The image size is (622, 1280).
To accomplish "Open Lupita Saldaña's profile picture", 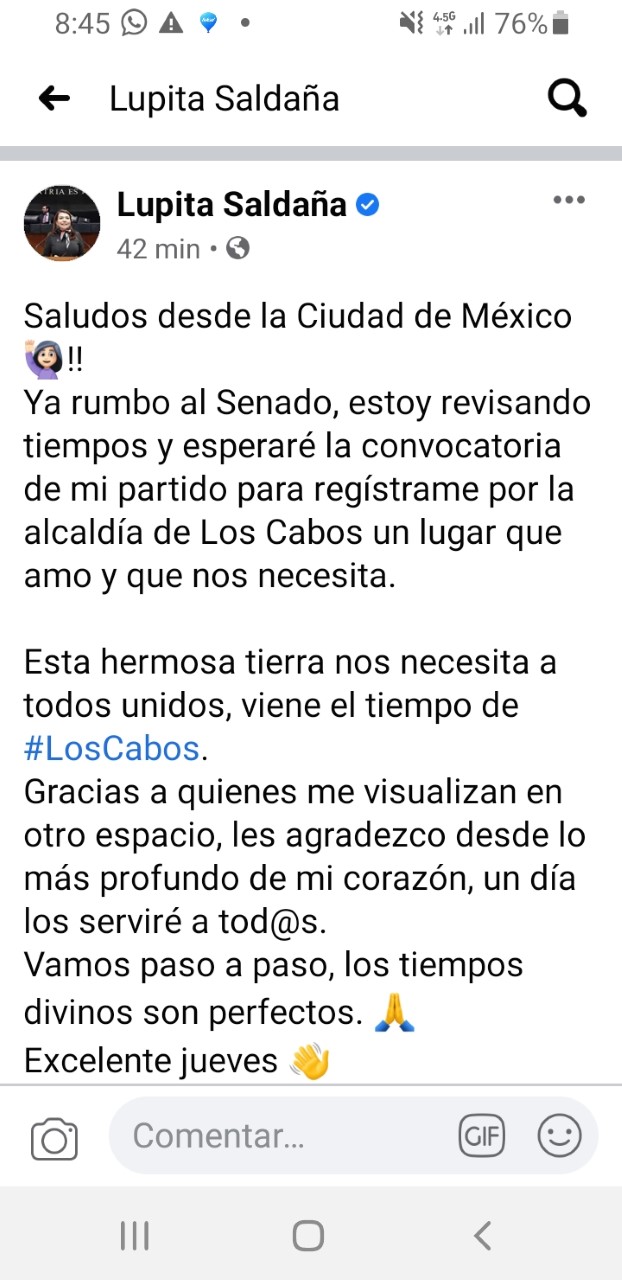I will [x=62, y=225].
